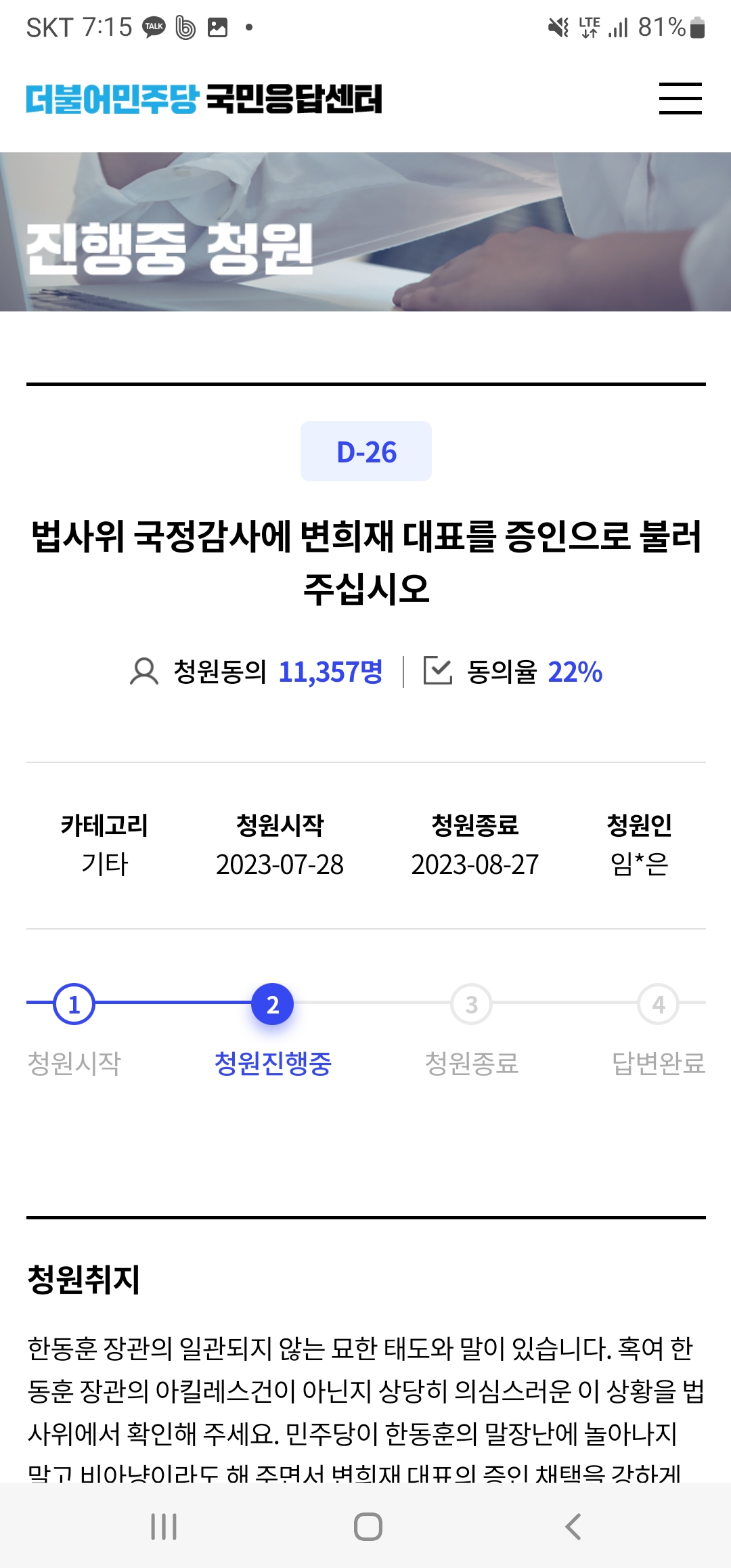The width and height of the screenshot is (731, 1568).
Task: Go to the system home screen
Action: pyautogui.click(x=368, y=1527)
